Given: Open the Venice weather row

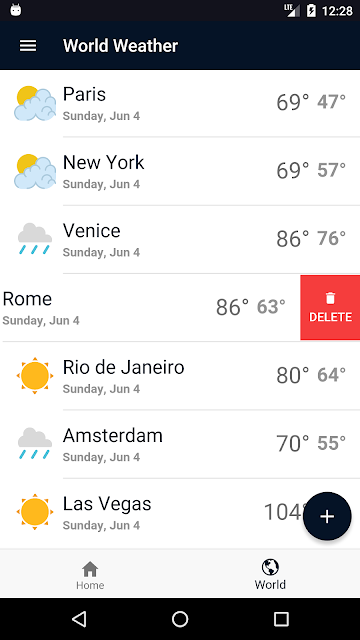Looking at the screenshot, I should pos(180,240).
